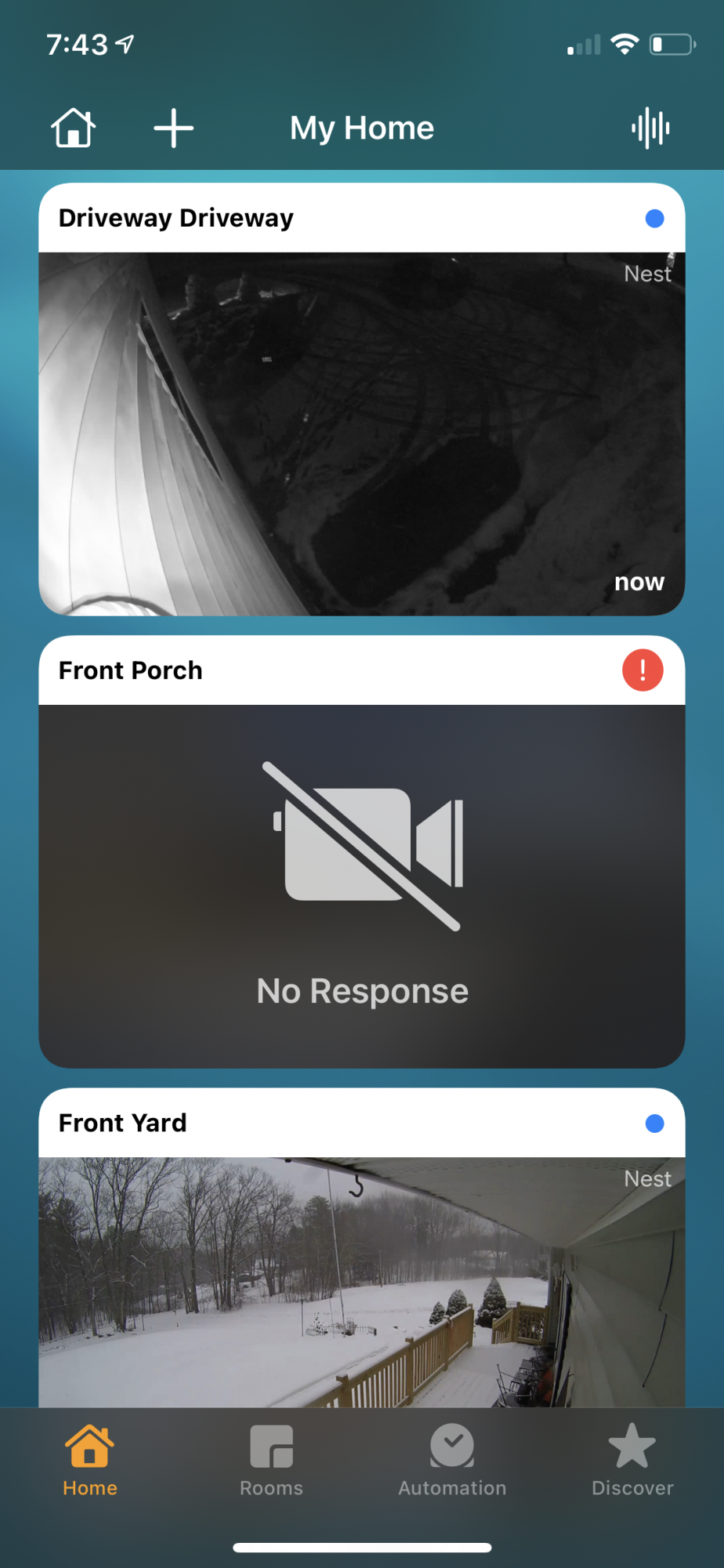Open the Front Yard camera feed
The image size is (724, 1568).
click(x=361, y=1281)
